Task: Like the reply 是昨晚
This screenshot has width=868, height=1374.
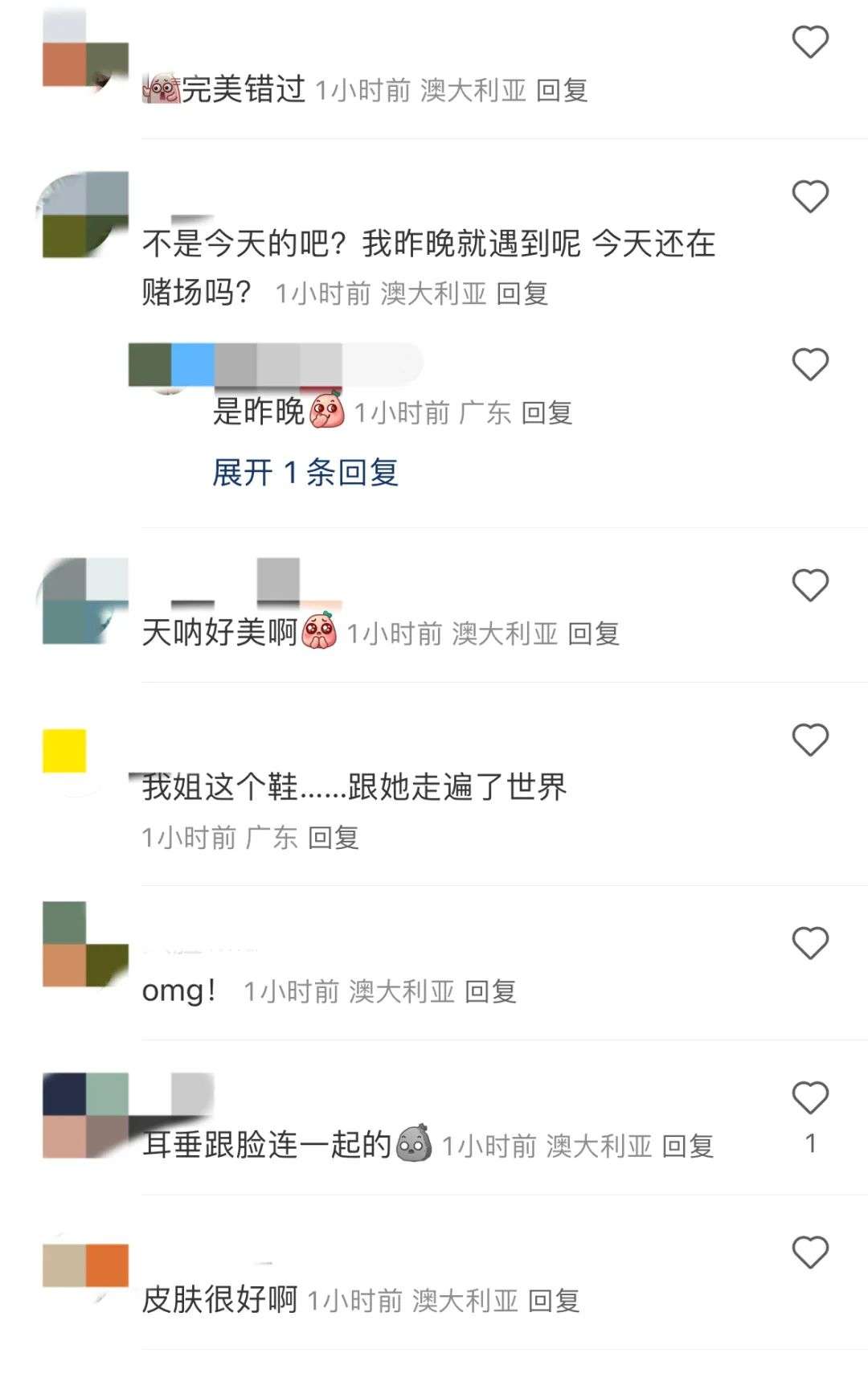Action: pos(809,364)
